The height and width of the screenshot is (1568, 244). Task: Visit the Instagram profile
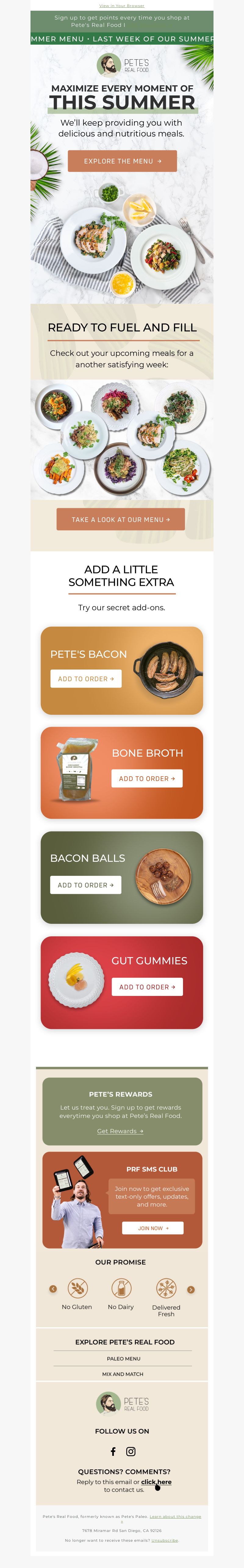click(131, 1451)
